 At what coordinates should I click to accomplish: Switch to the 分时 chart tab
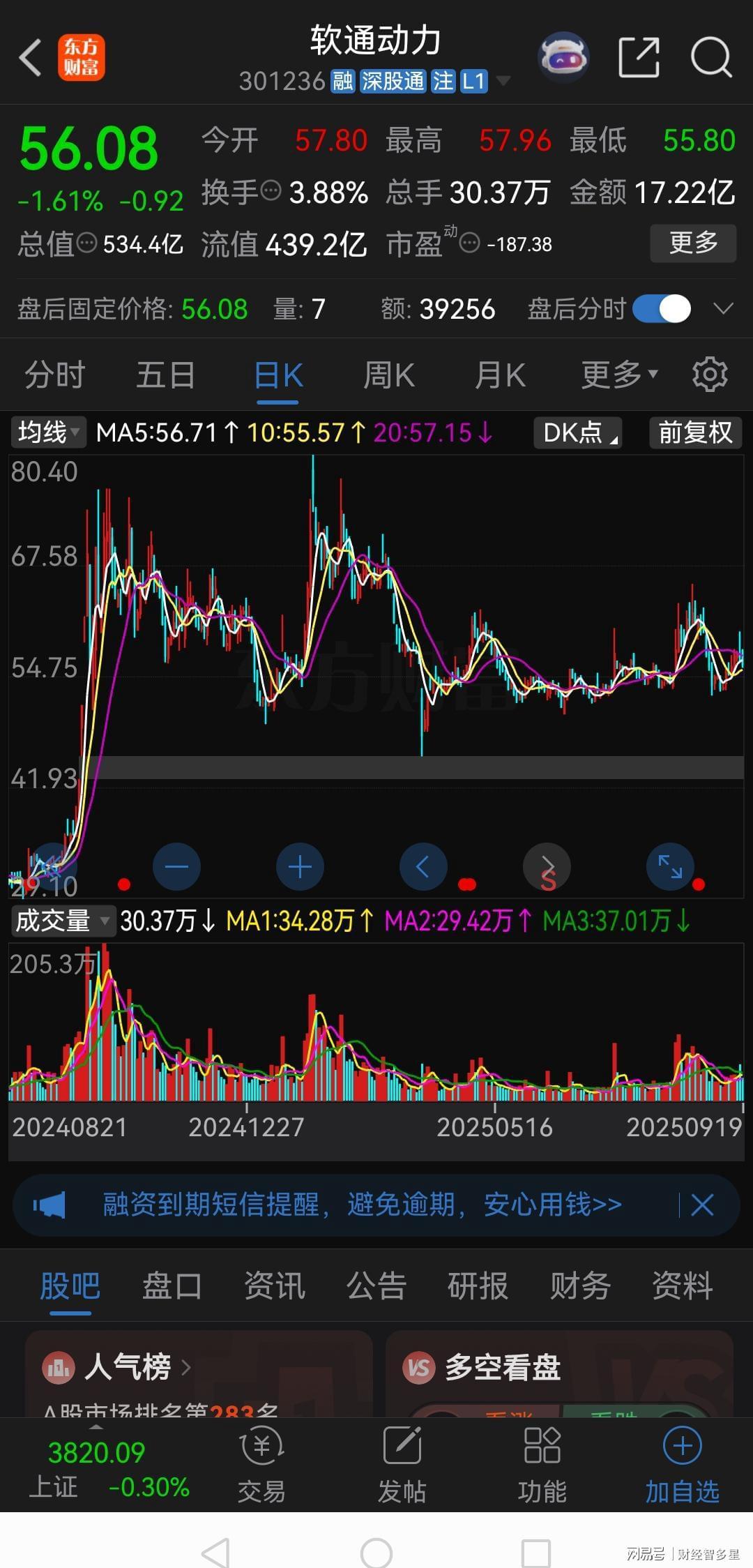[54, 375]
